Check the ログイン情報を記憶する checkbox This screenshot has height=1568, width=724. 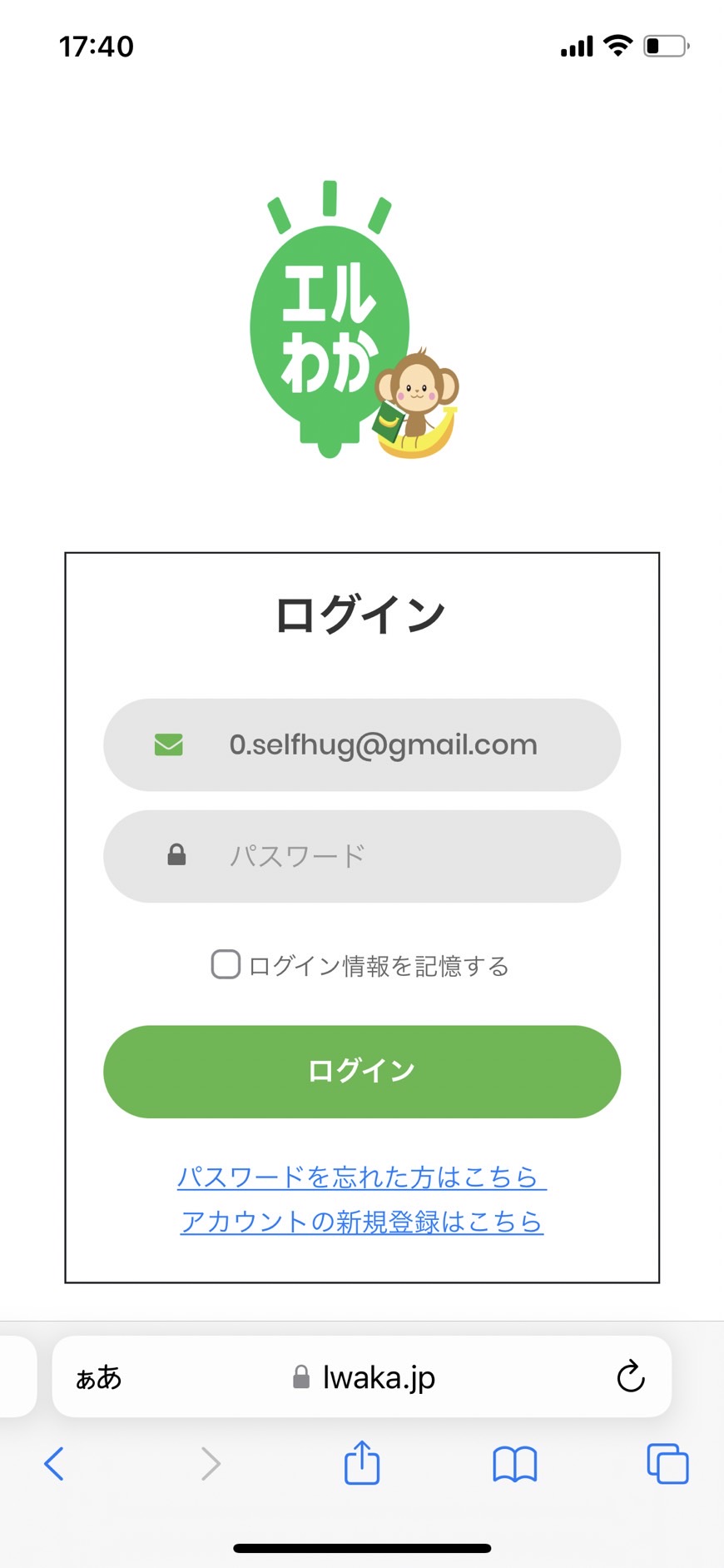(x=226, y=964)
